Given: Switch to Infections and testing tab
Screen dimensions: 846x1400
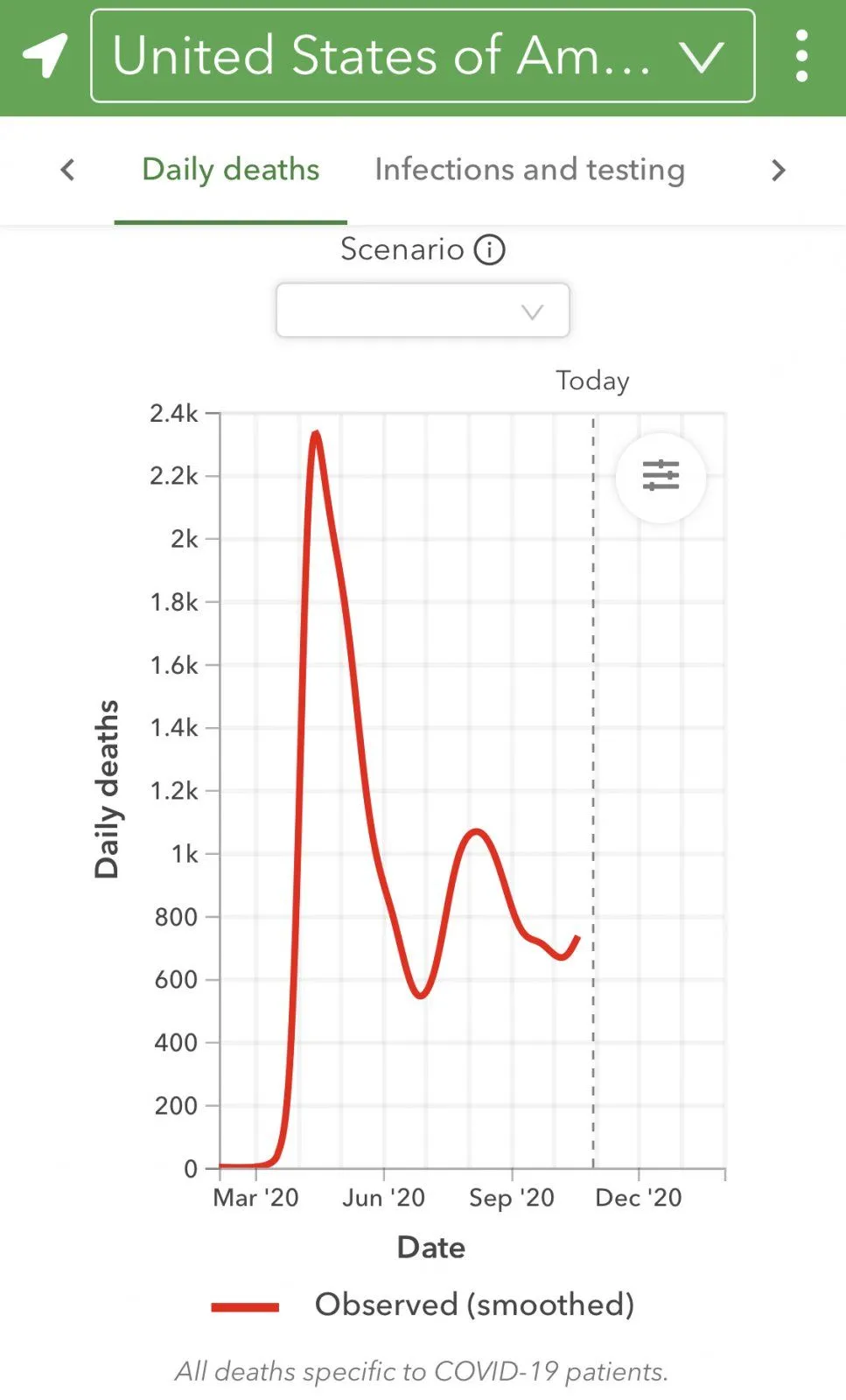Looking at the screenshot, I should 529,170.
